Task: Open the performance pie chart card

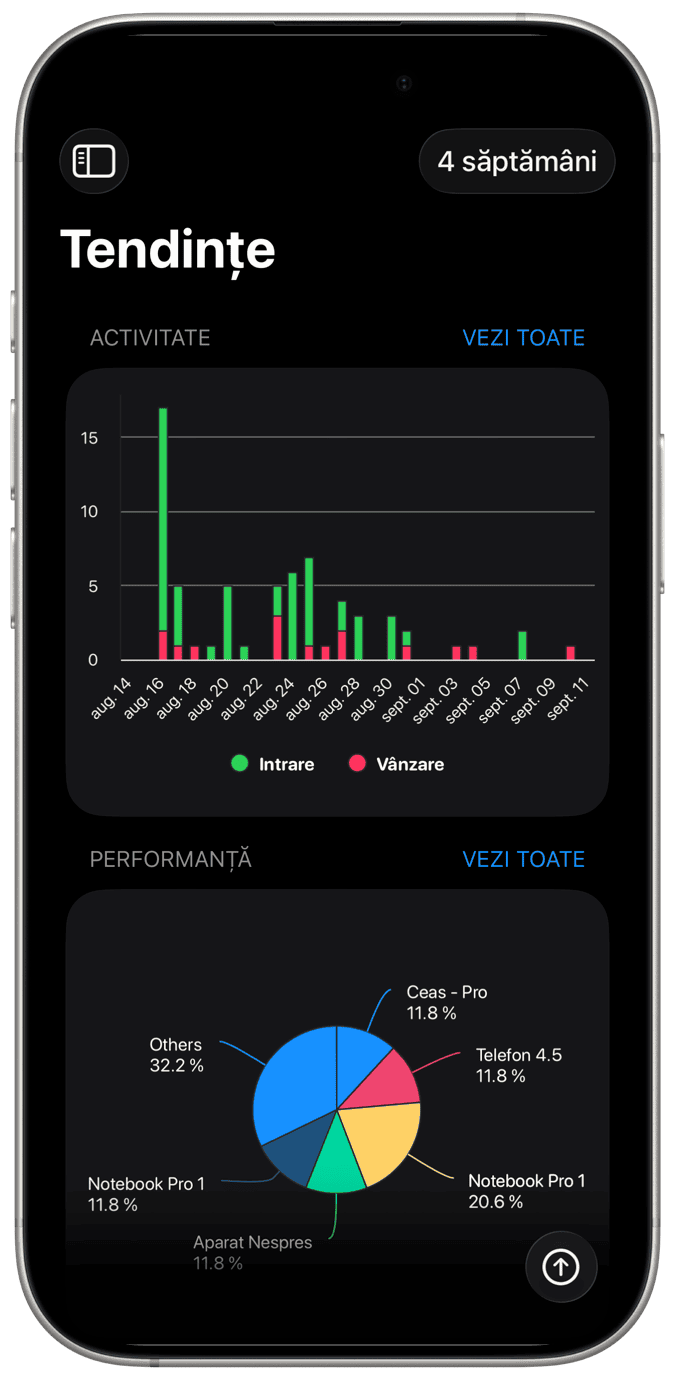Action: (x=337, y=1080)
